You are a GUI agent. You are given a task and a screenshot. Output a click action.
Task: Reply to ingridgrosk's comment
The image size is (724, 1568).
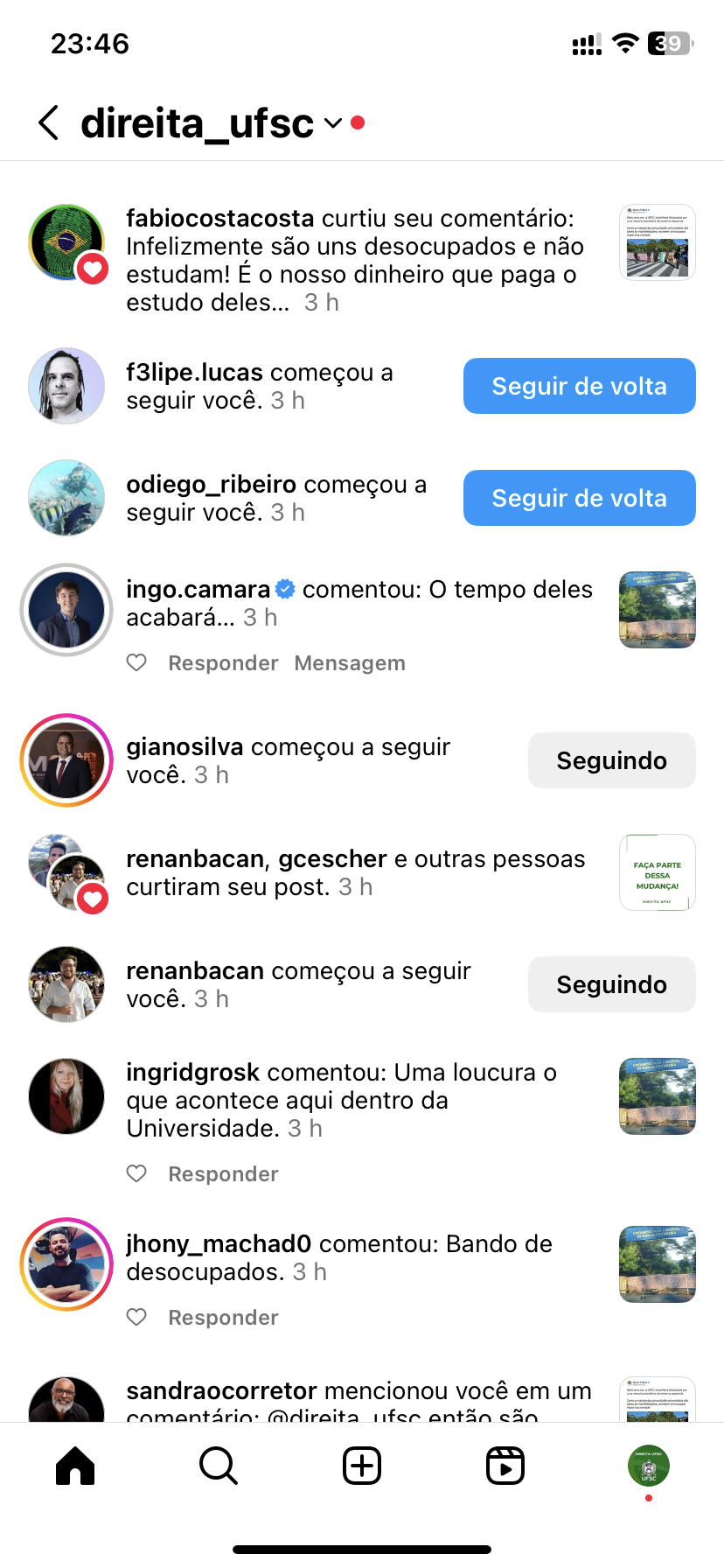click(223, 1174)
